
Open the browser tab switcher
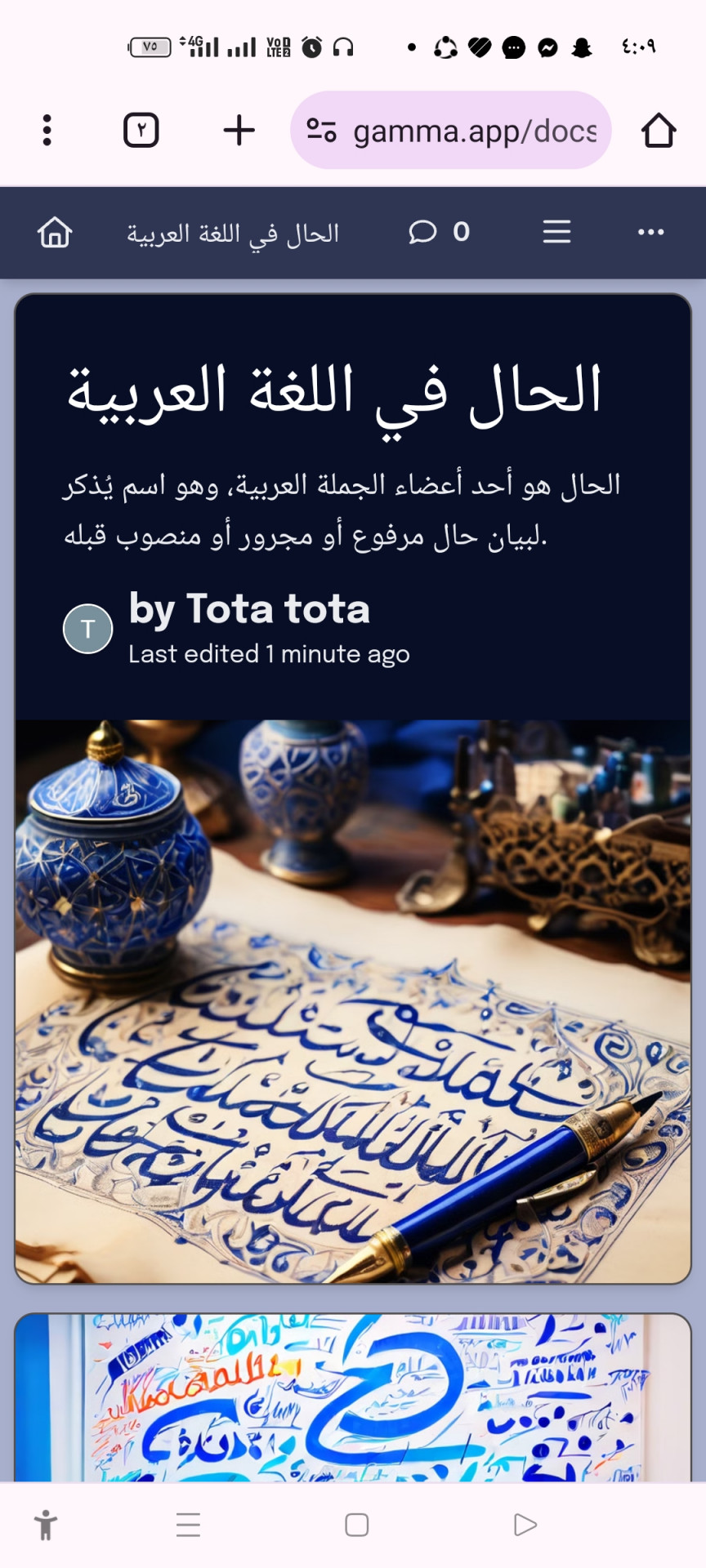pos(141,131)
